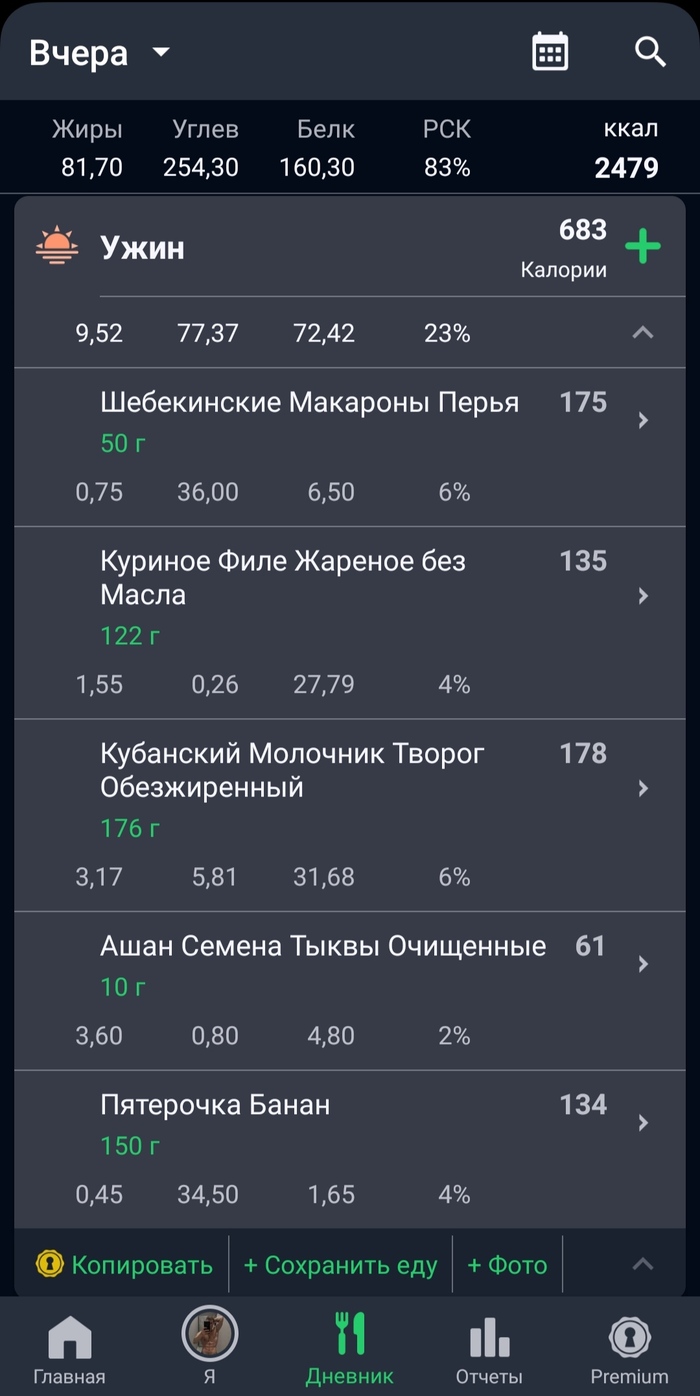The height and width of the screenshot is (1396, 700).
Task: Add food to Ужин with plus
Action: [x=643, y=246]
